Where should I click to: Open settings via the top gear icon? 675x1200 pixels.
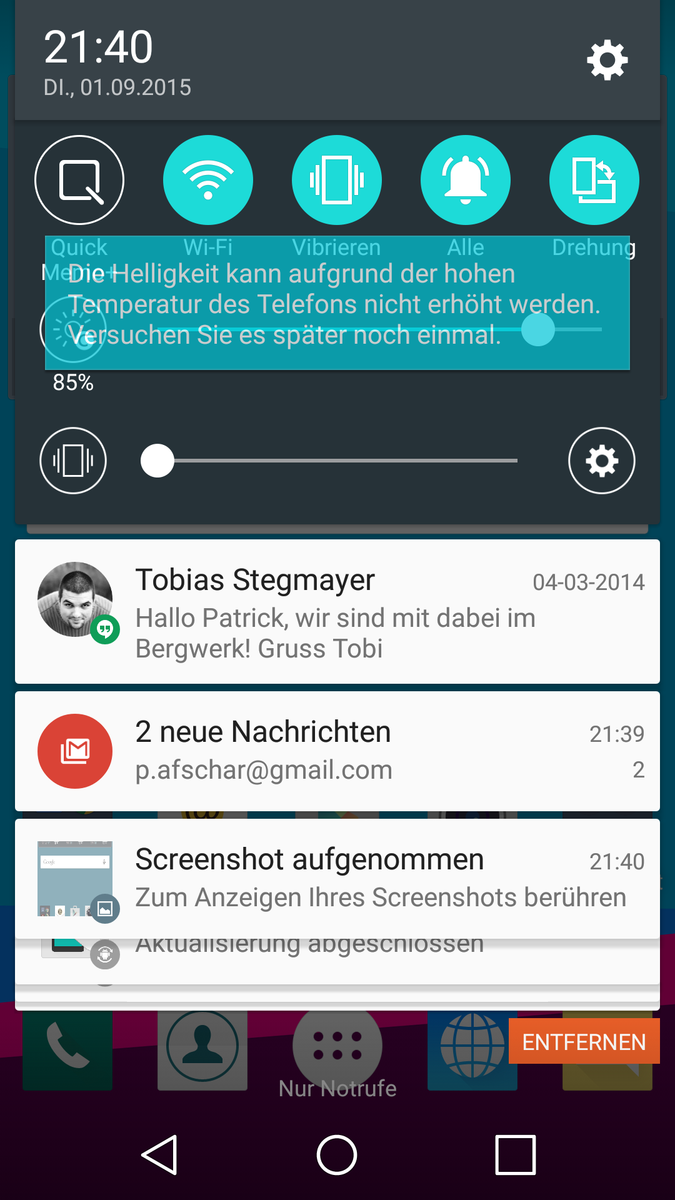point(607,61)
